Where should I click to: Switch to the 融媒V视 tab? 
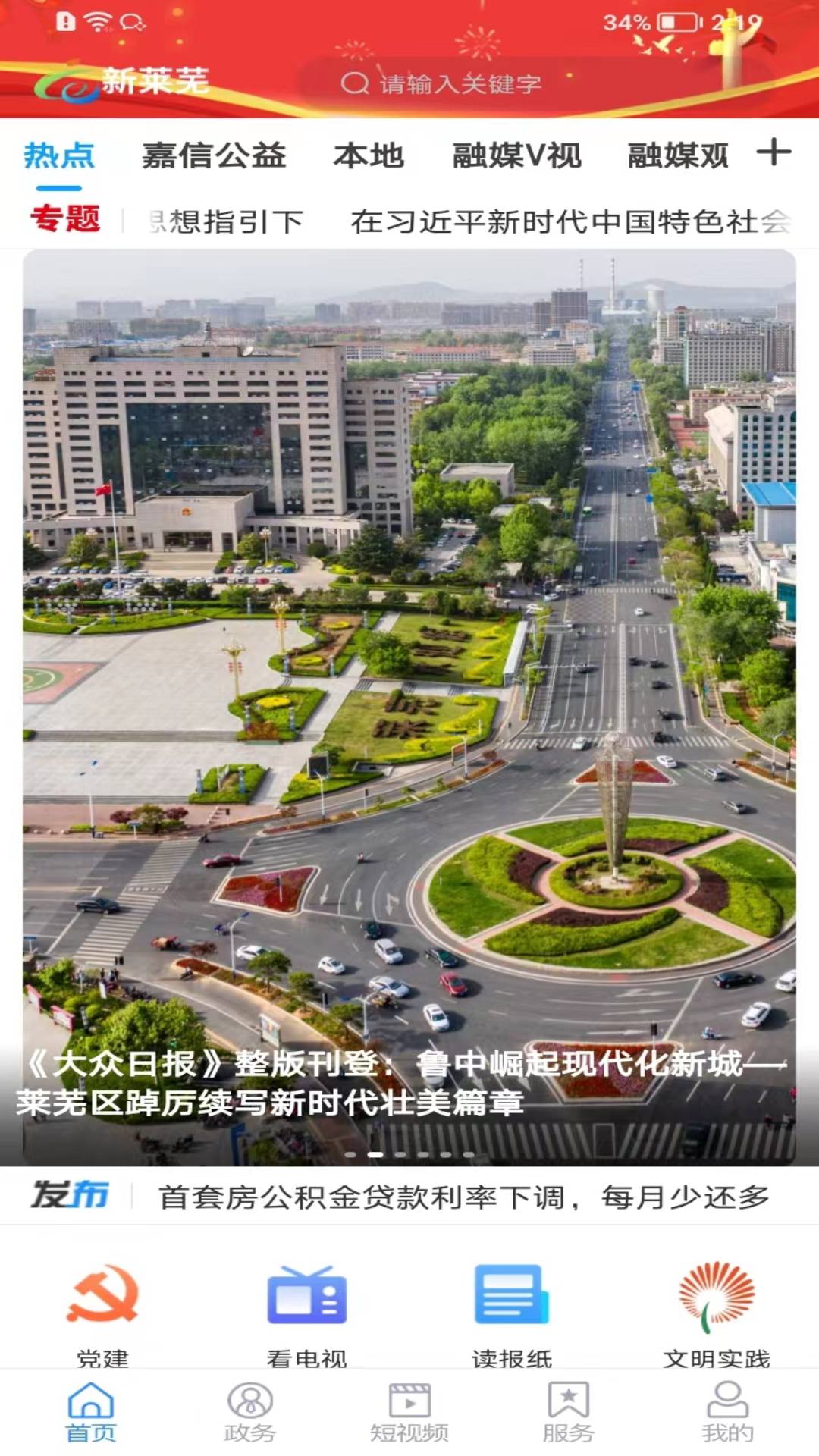pyautogui.click(x=516, y=156)
